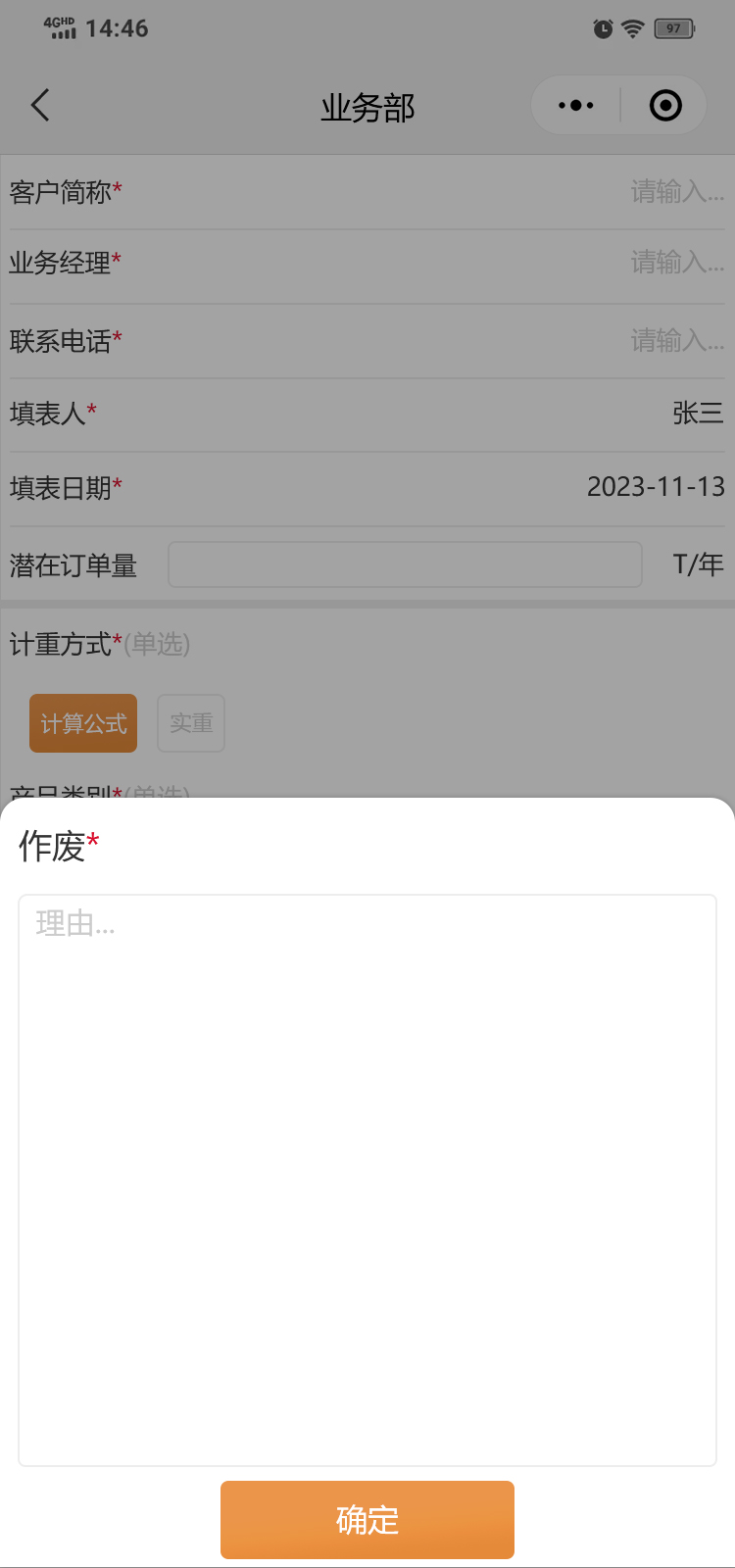Choose the 实重 weighing option
The width and height of the screenshot is (735, 1568).
(191, 723)
